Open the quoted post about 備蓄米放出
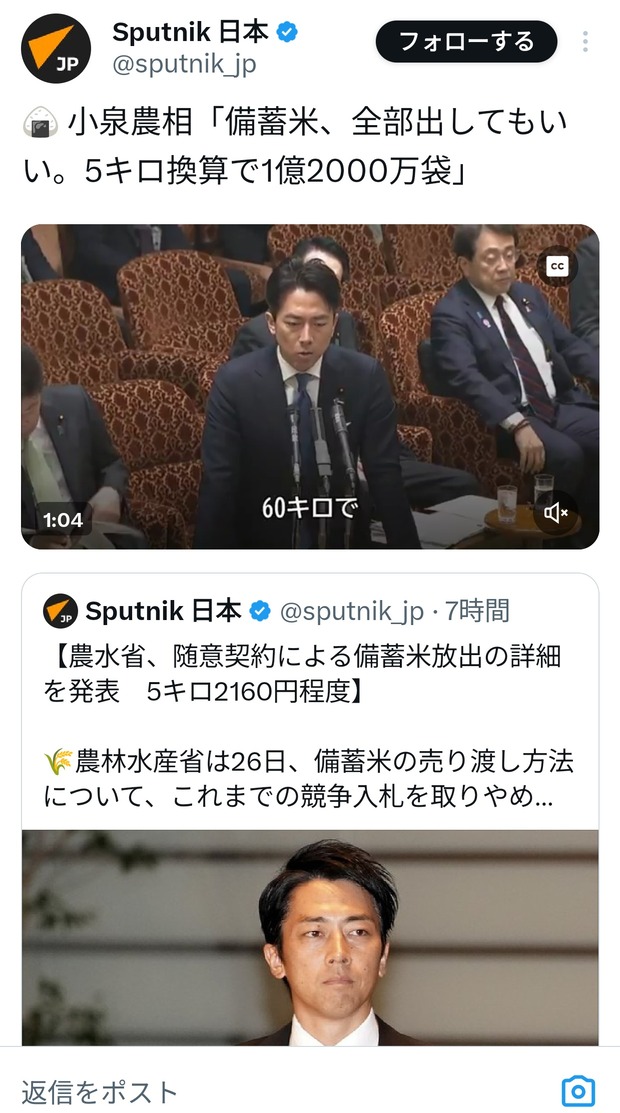620x1113 pixels. pos(310,700)
